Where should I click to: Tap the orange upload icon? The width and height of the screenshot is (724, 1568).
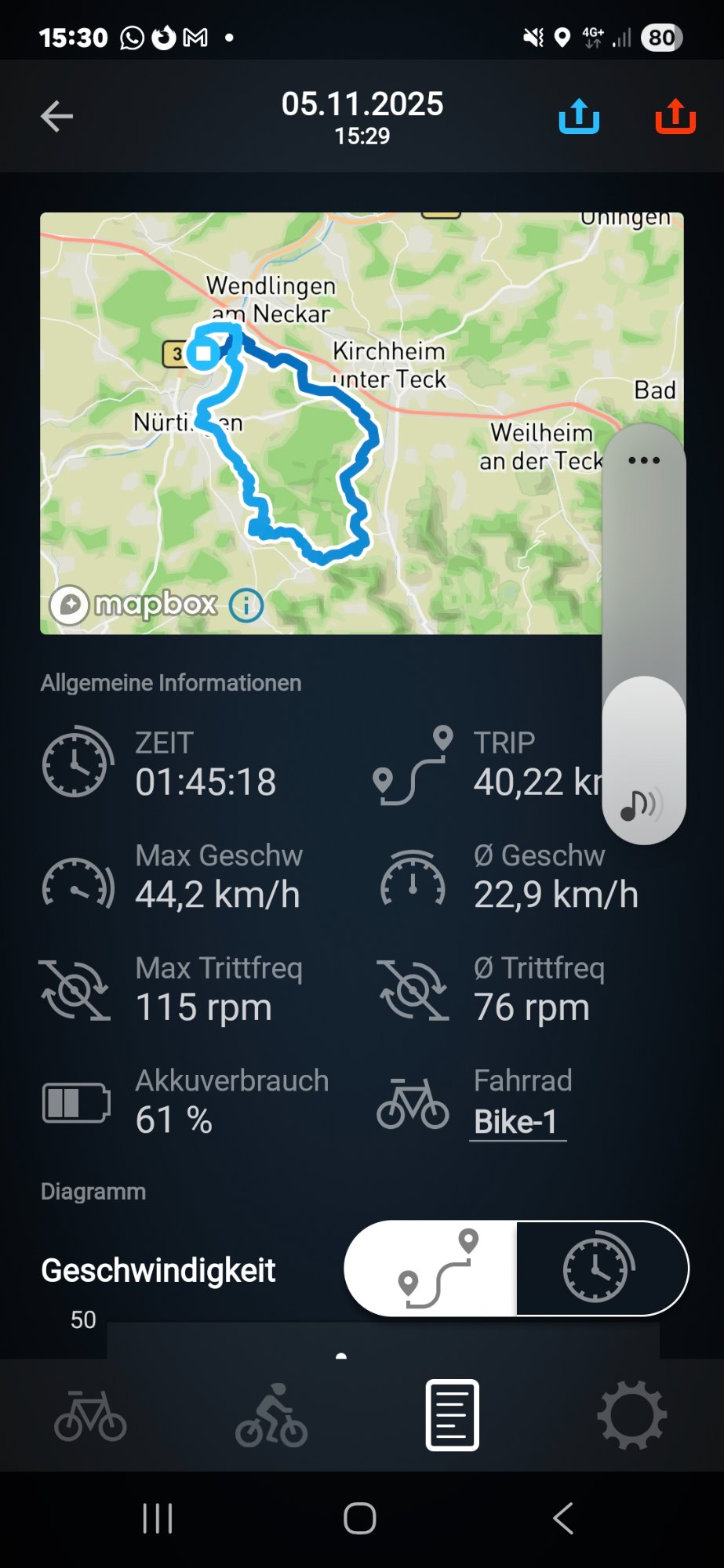[x=675, y=116]
